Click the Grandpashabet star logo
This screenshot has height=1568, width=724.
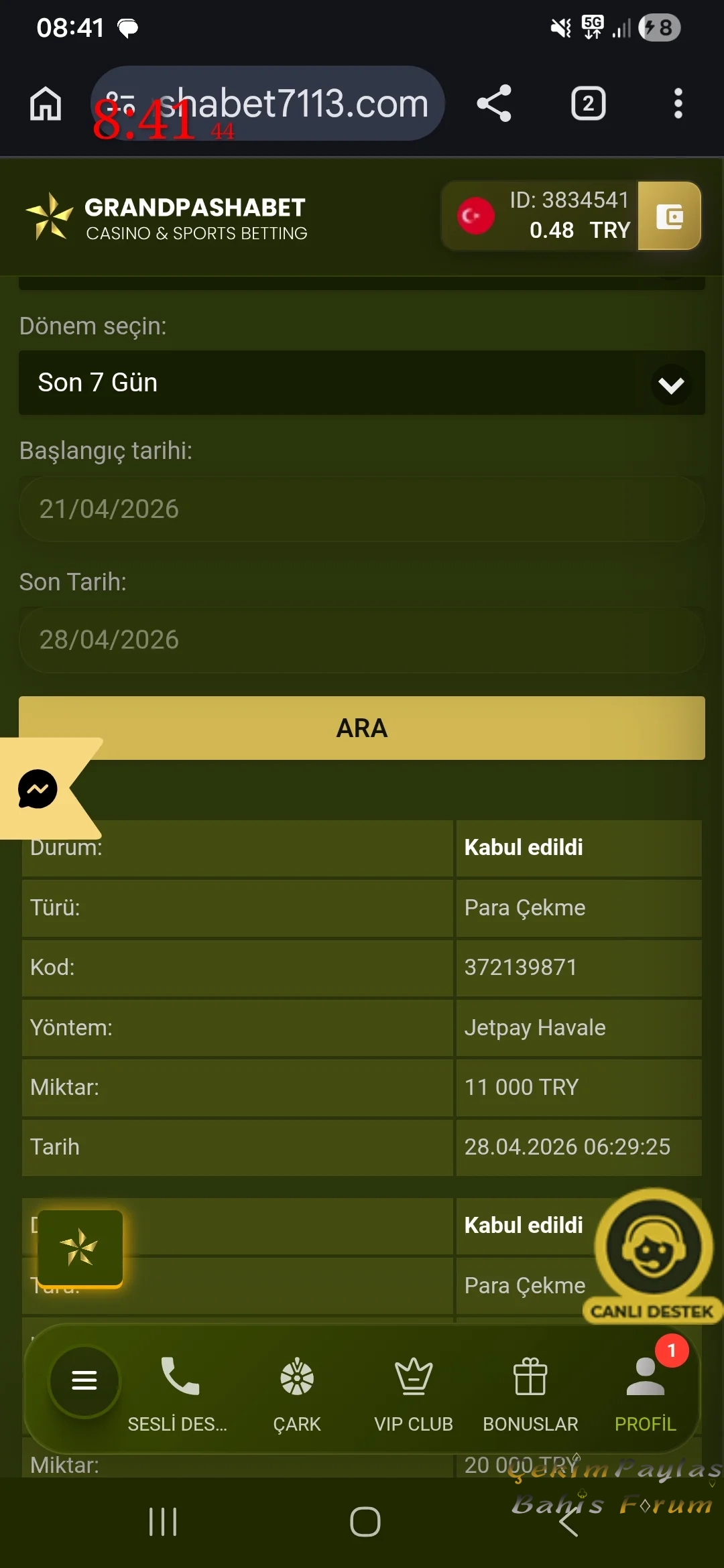tap(50, 214)
